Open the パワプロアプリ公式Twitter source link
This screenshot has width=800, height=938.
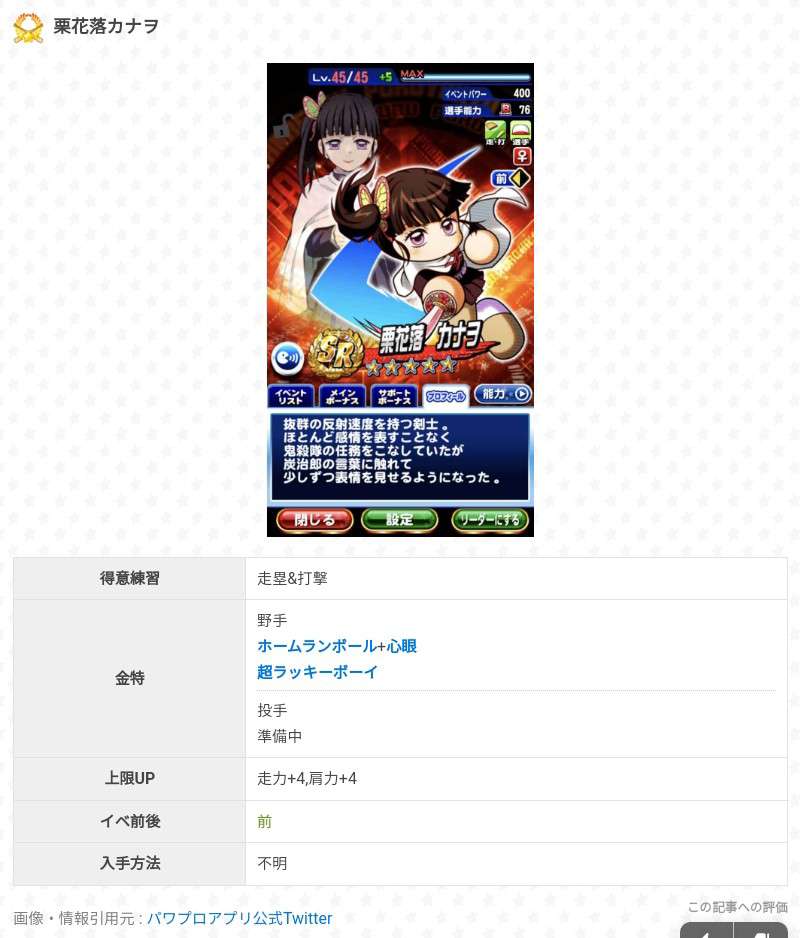tap(239, 918)
